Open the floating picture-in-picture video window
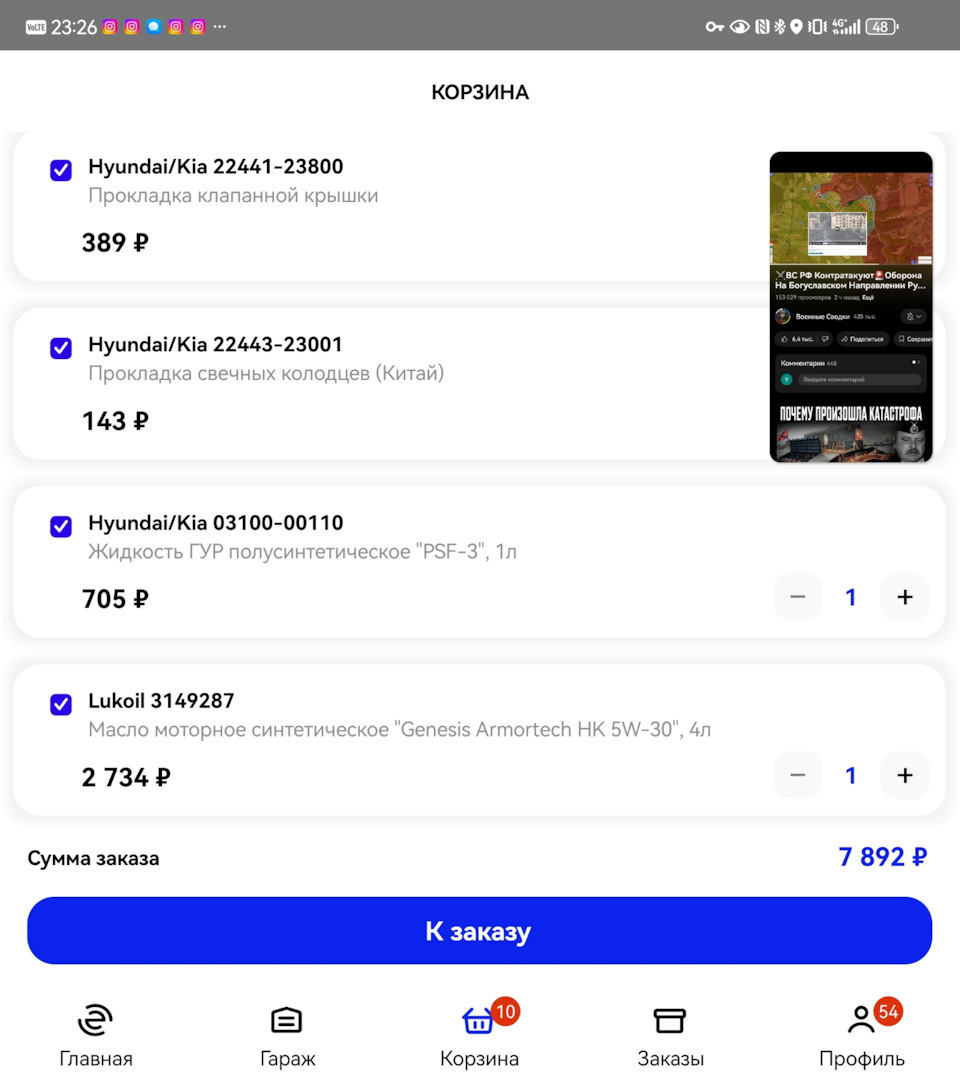The height and width of the screenshot is (1078, 960). pyautogui.click(x=851, y=306)
